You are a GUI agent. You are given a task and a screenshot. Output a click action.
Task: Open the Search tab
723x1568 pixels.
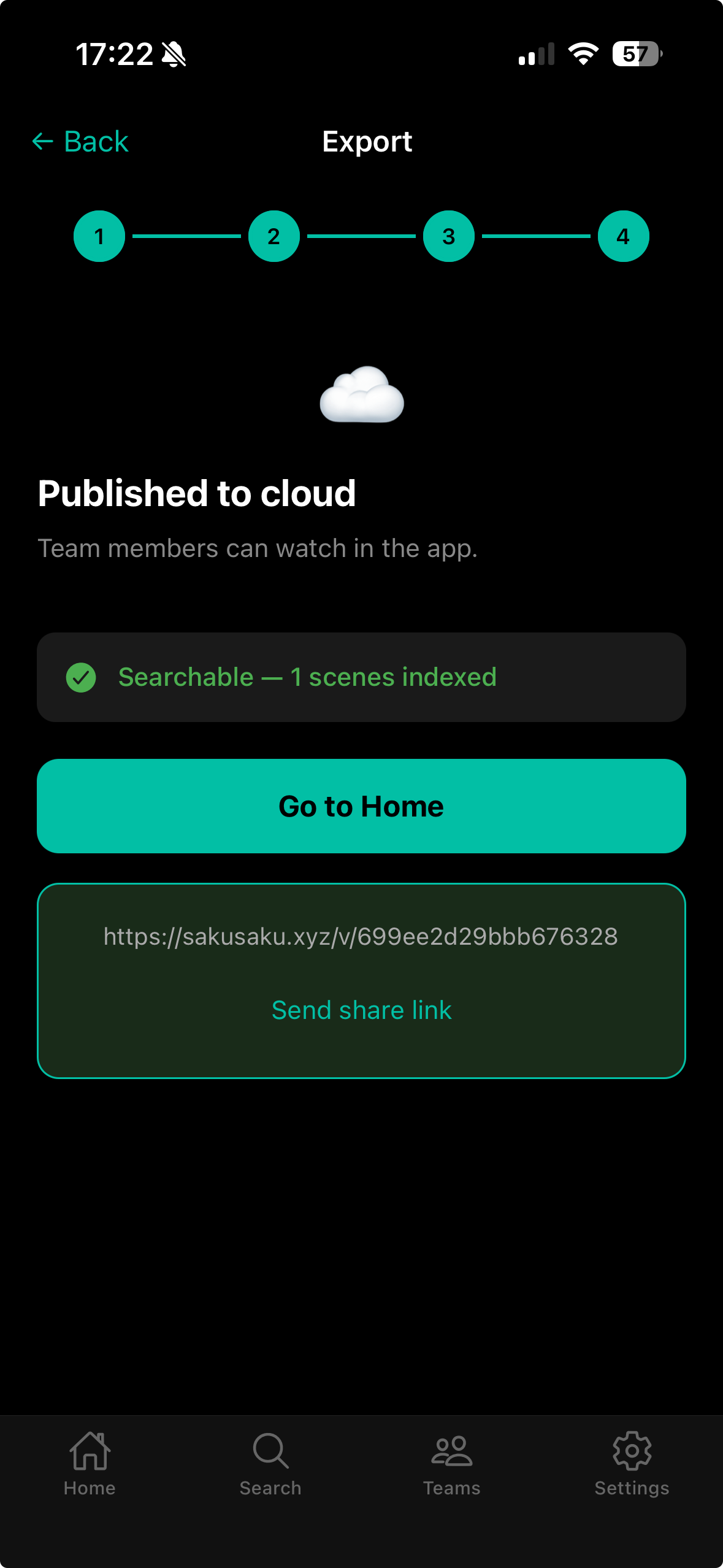[x=270, y=1464]
